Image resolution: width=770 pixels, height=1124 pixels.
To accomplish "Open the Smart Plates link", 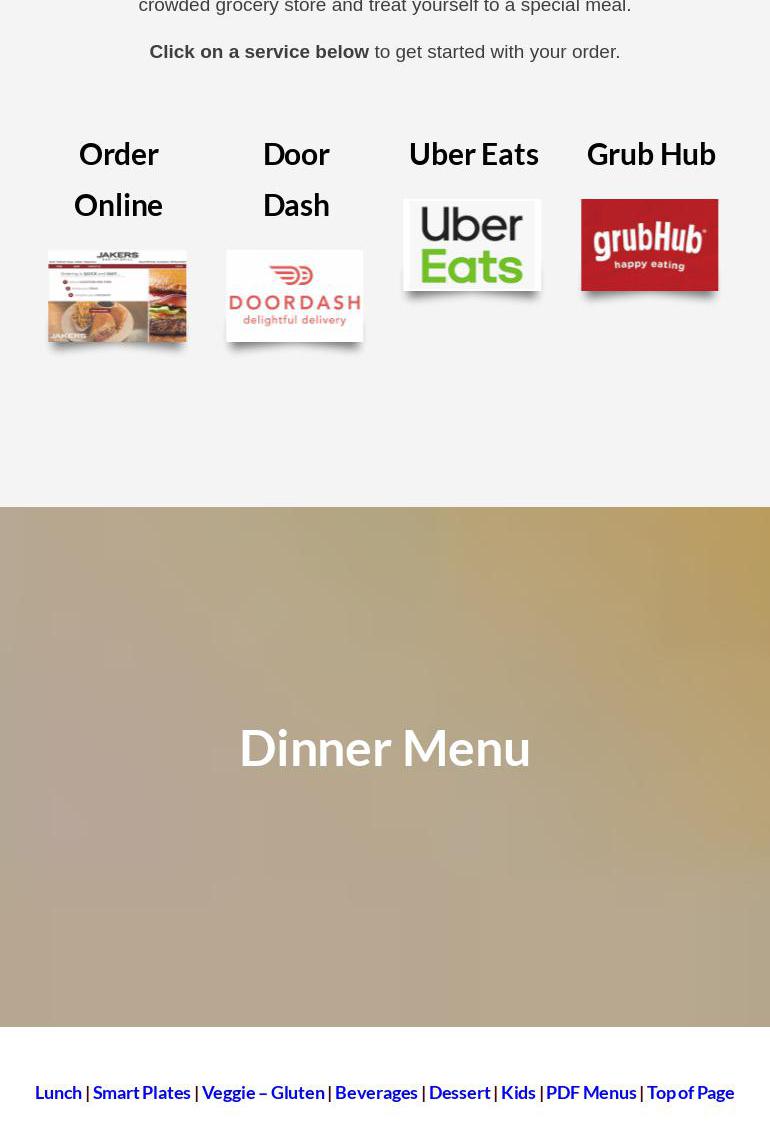I will (x=142, y=1092).
